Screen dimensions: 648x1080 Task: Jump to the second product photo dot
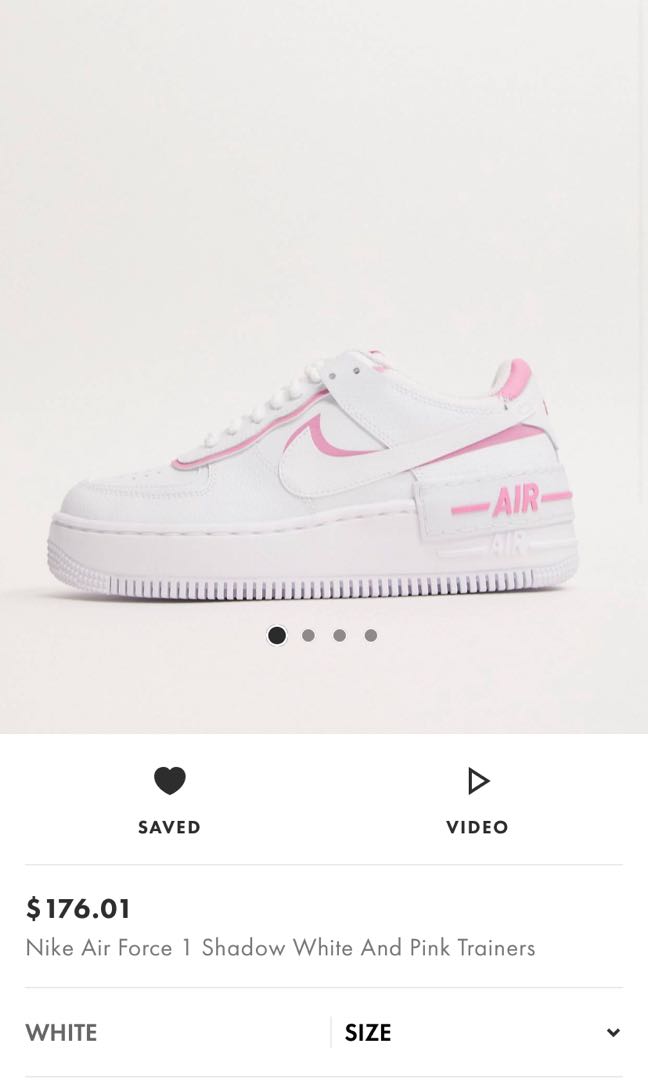(x=308, y=635)
